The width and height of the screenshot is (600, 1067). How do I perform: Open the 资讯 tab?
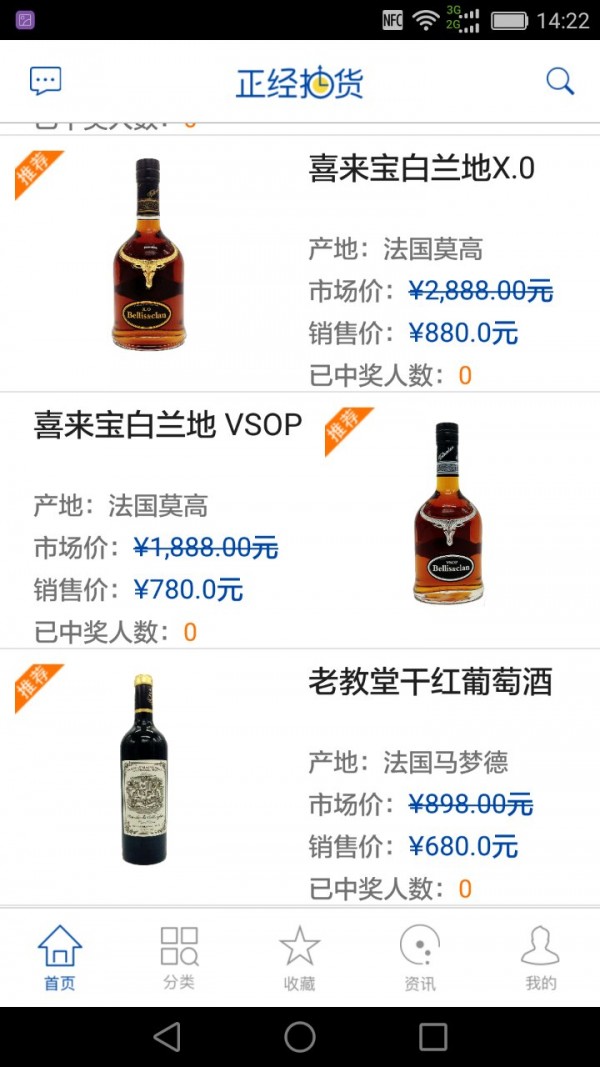pos(420,958)
